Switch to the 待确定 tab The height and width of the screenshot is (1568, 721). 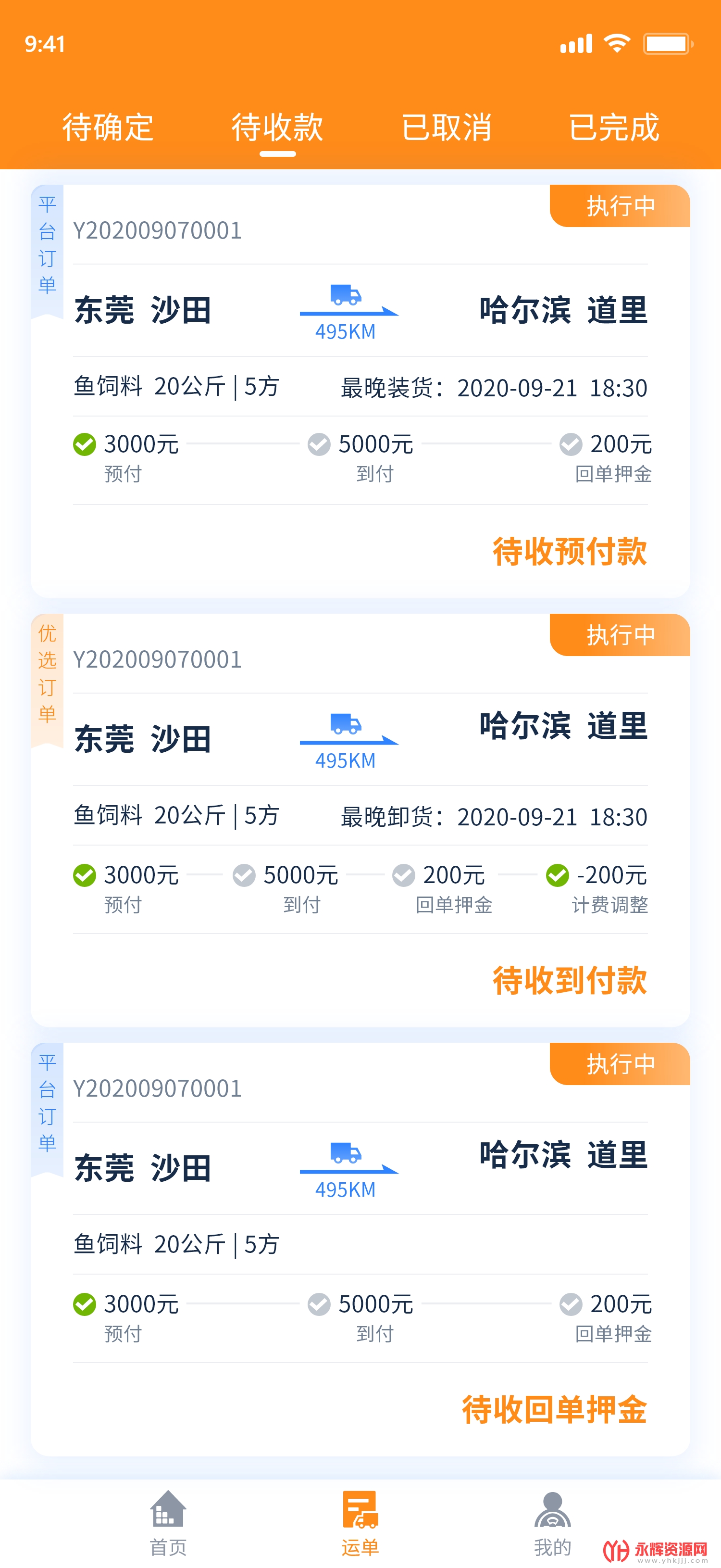108,127
